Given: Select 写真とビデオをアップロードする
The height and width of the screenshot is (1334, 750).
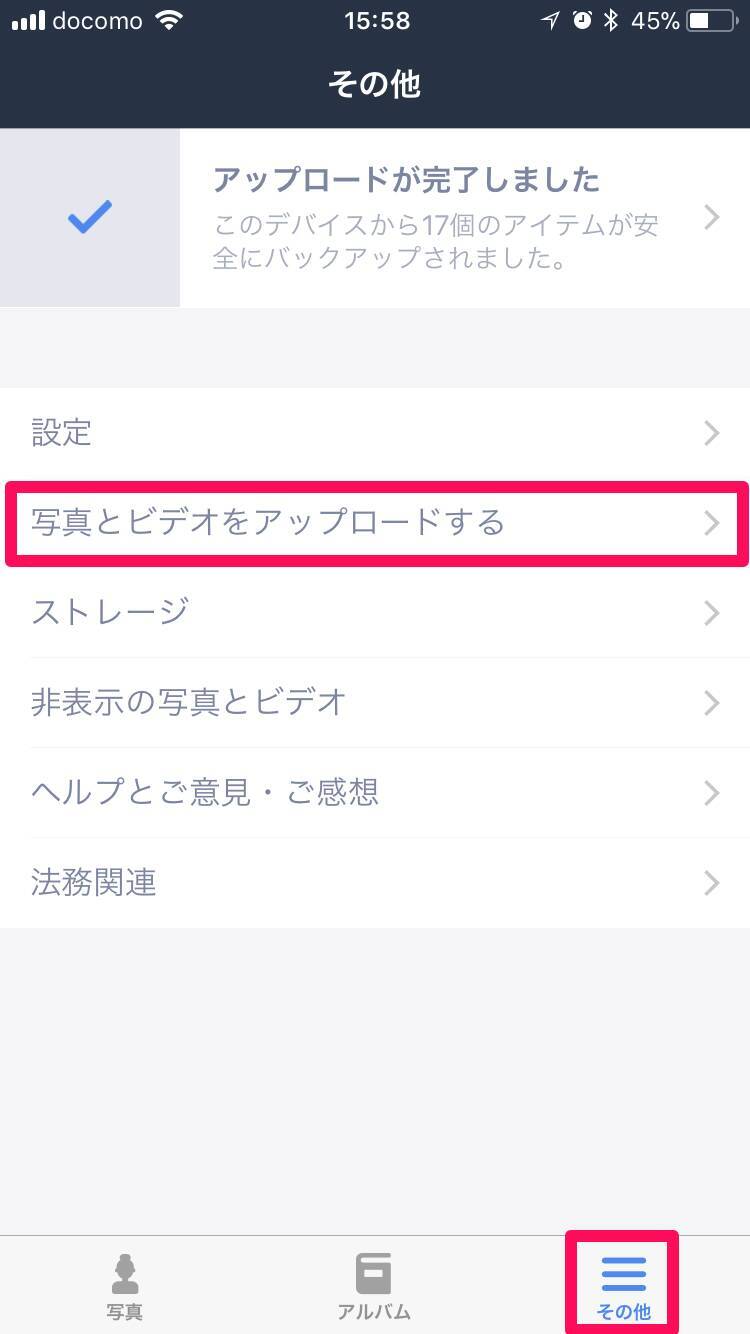Looking at the screenshot, I should coord(375,523).
